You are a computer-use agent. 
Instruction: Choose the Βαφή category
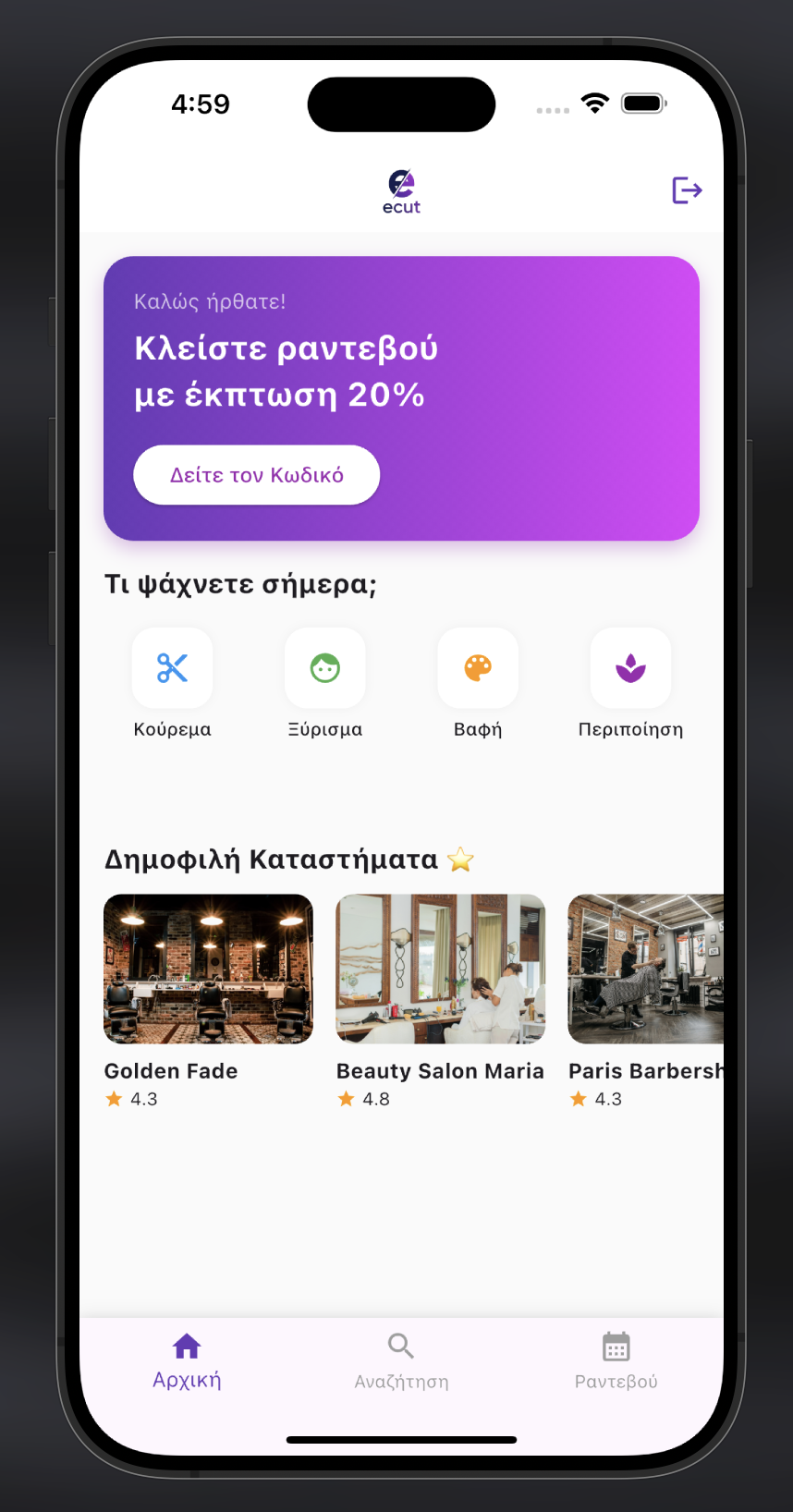tap(477, 668)
